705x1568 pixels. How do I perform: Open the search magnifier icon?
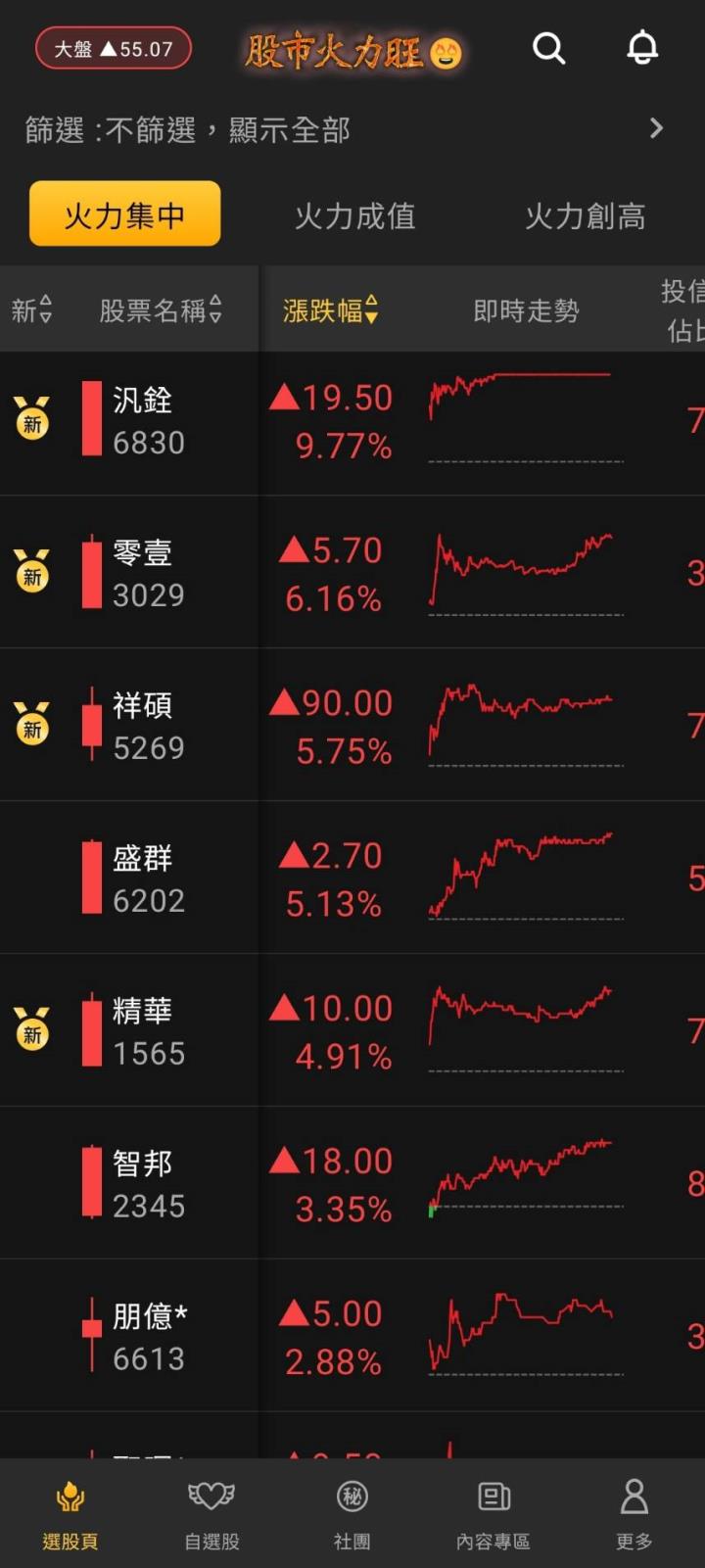[x=548, y=48]
